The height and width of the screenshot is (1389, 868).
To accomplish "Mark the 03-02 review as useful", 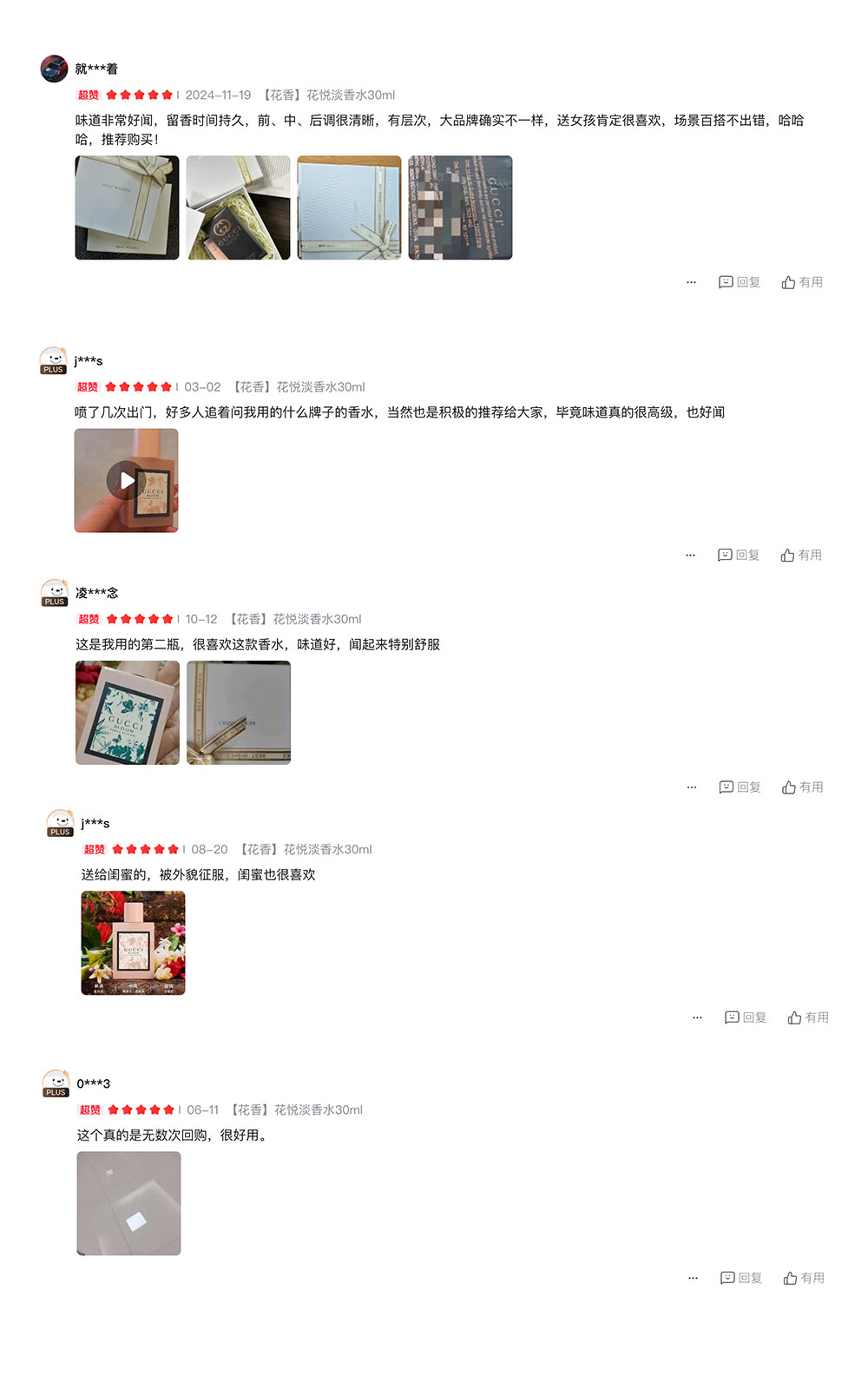I will [x=800, y=555].
